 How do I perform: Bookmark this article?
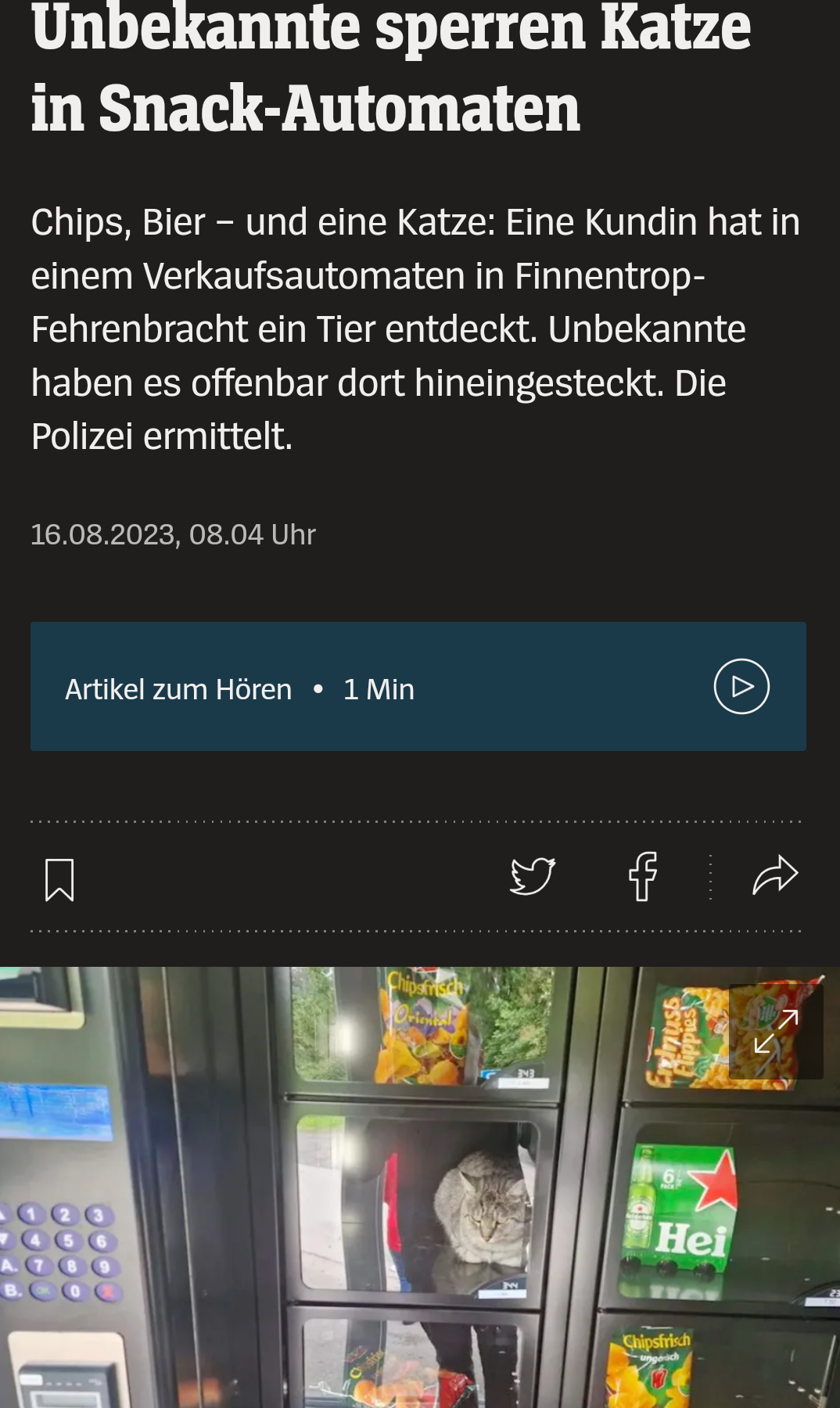coord(59,879)
